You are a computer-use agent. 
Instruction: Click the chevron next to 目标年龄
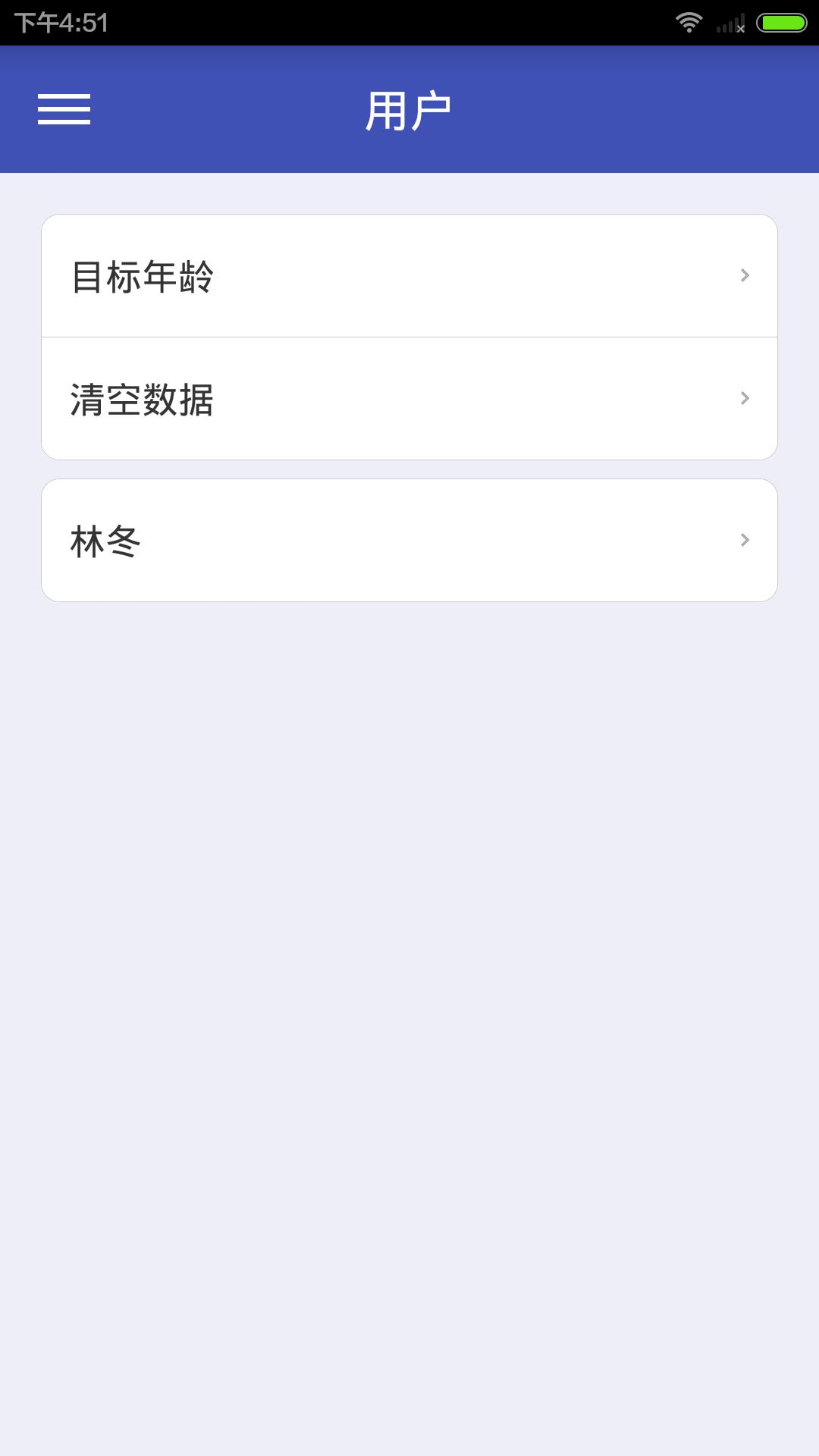coord(744,275)
